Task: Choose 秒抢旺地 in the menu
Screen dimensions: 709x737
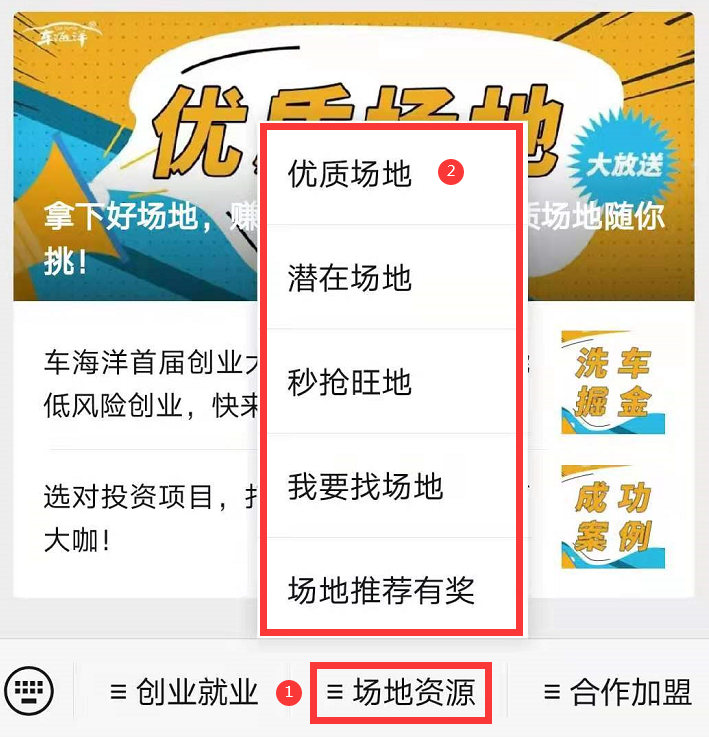Action: 350,382
